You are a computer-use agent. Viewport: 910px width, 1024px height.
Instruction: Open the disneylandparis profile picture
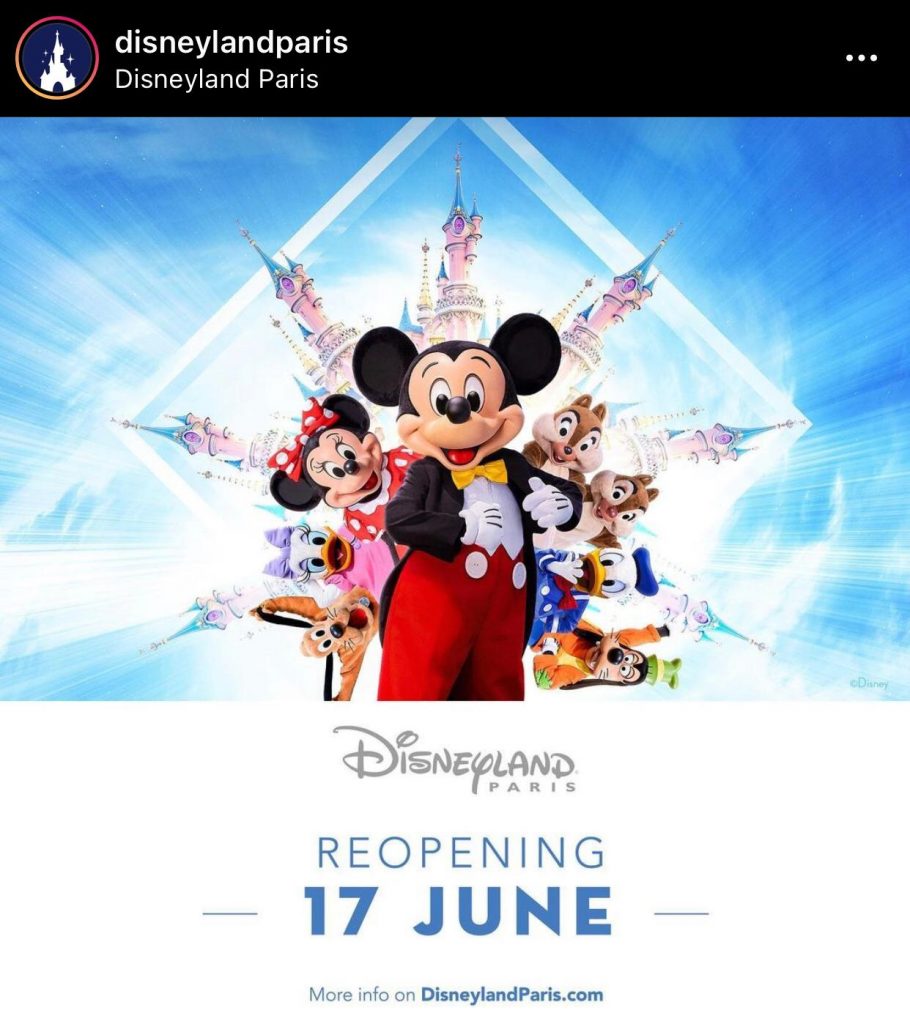57,58
